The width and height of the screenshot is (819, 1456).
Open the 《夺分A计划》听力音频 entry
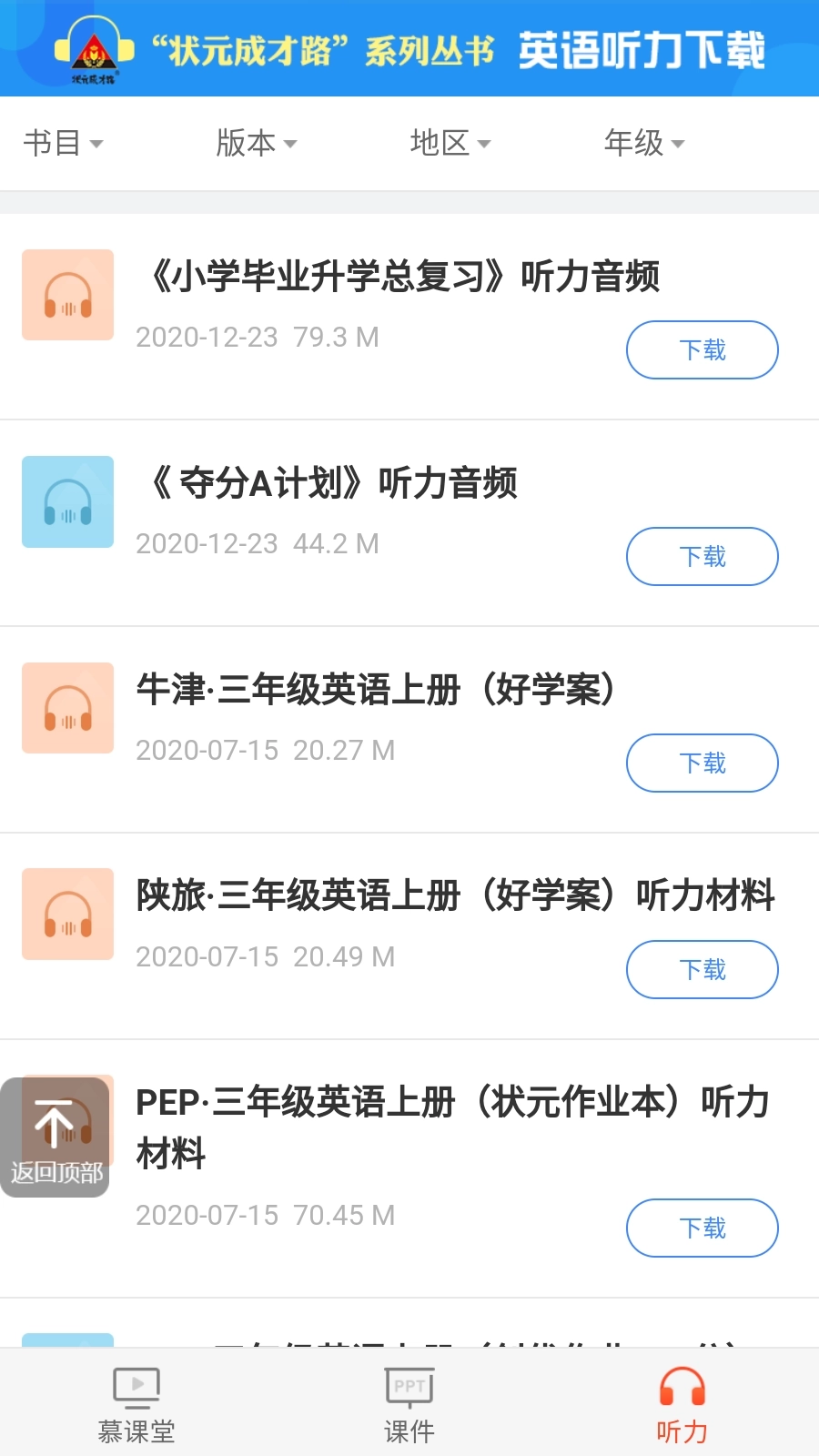click(x=335, y=483)
